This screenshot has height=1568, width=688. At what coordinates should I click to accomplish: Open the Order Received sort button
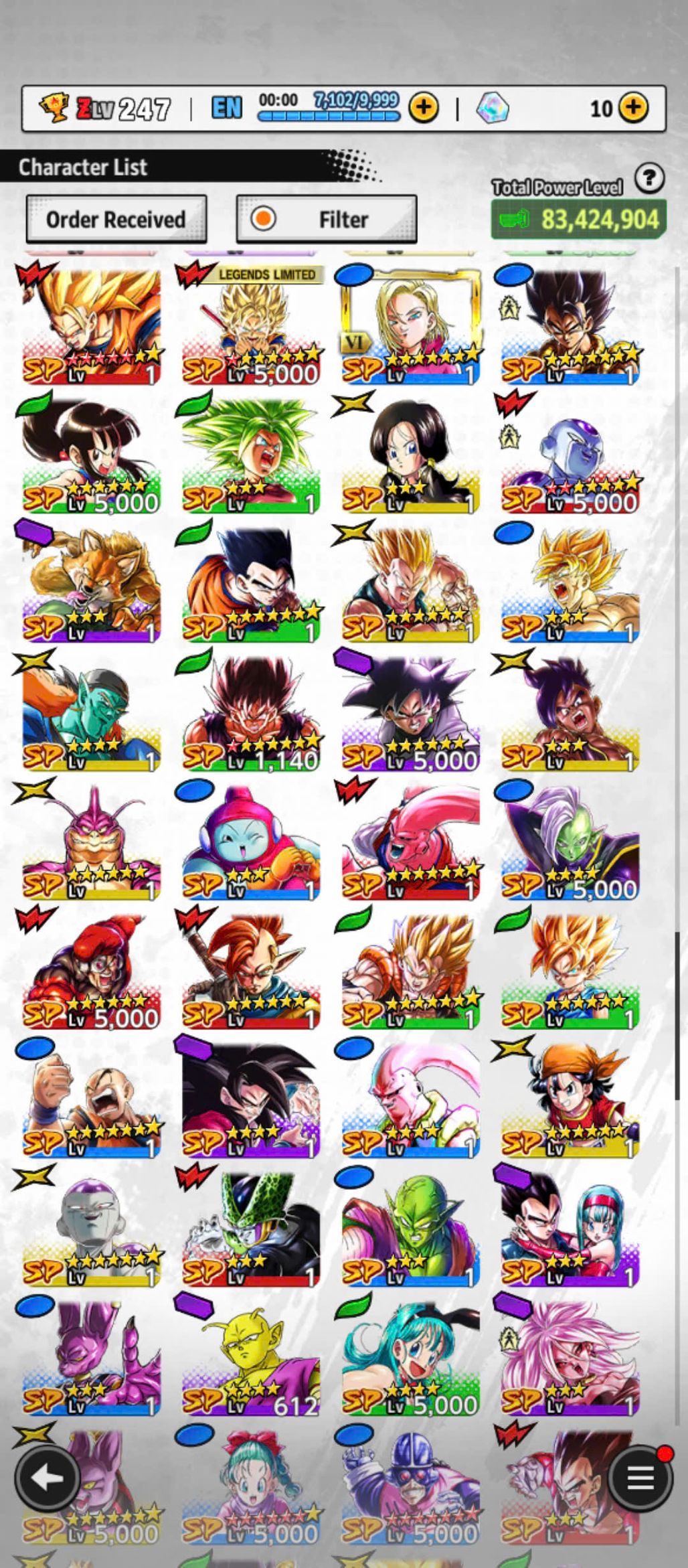[116, 219]
